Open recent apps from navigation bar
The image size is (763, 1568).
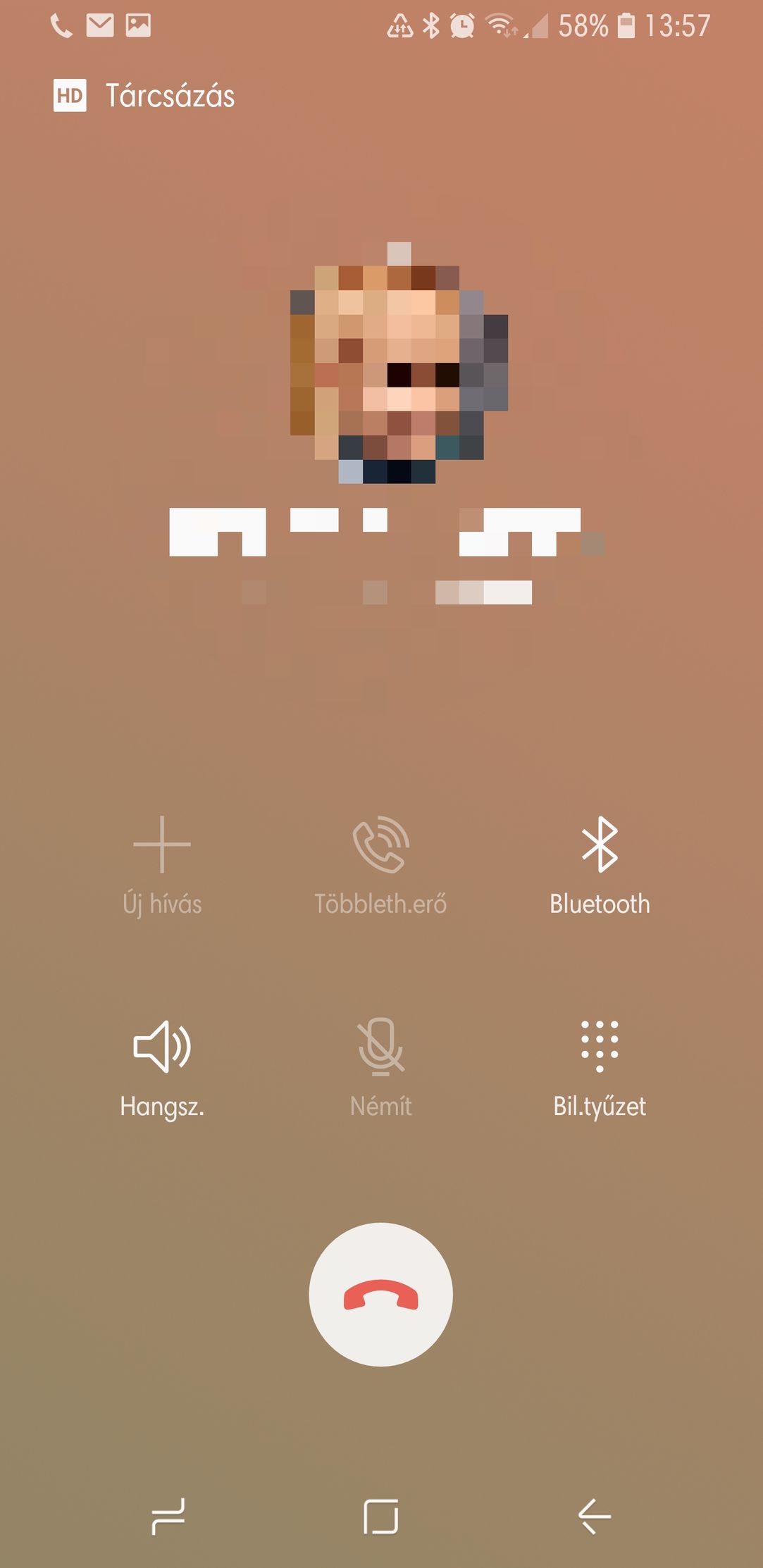168,1516
